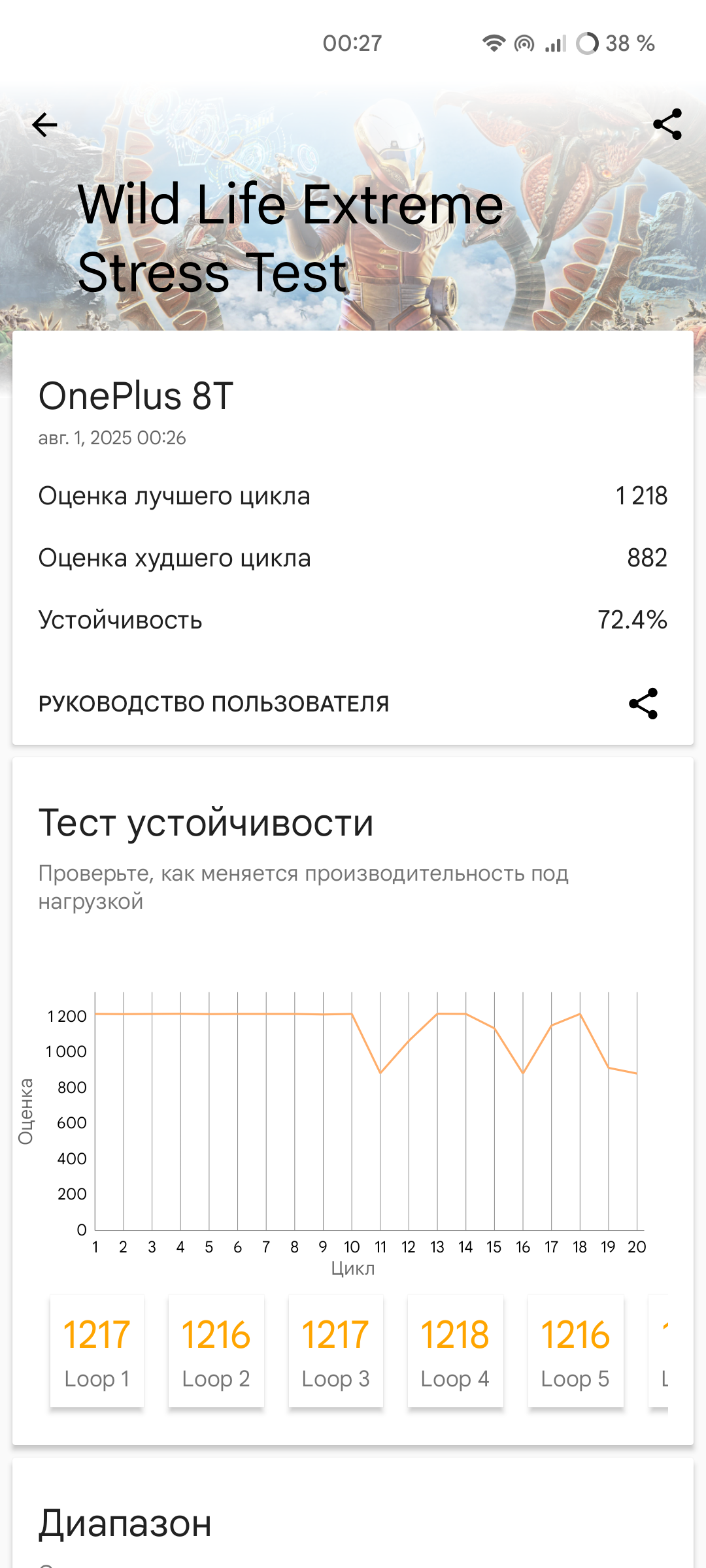Select the Loop 3 score card
Screen dimensions: 706x1568
(x=336, y=1351)
